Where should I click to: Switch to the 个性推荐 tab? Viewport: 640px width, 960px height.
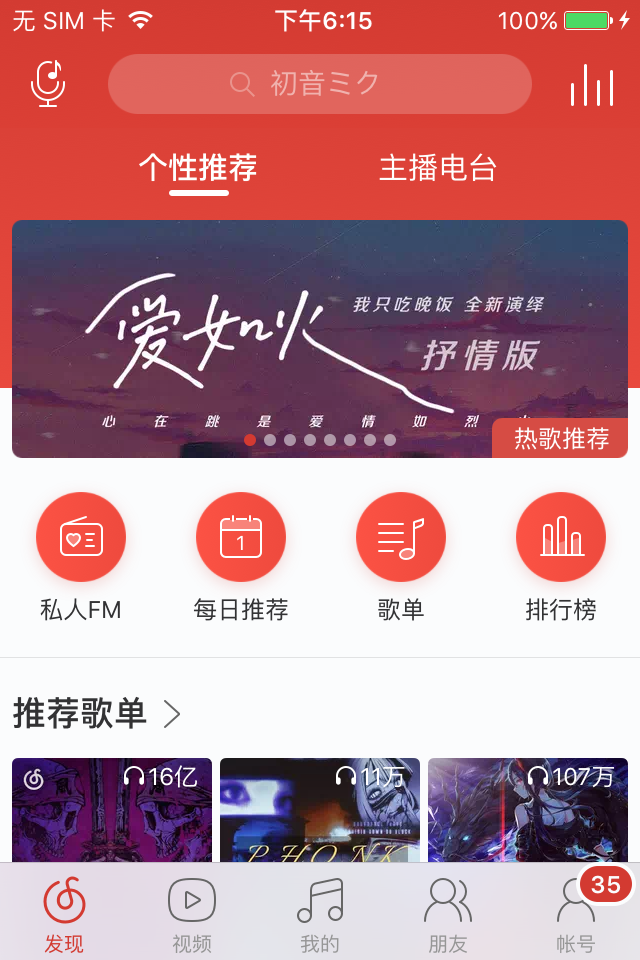(x=198, y=168)
